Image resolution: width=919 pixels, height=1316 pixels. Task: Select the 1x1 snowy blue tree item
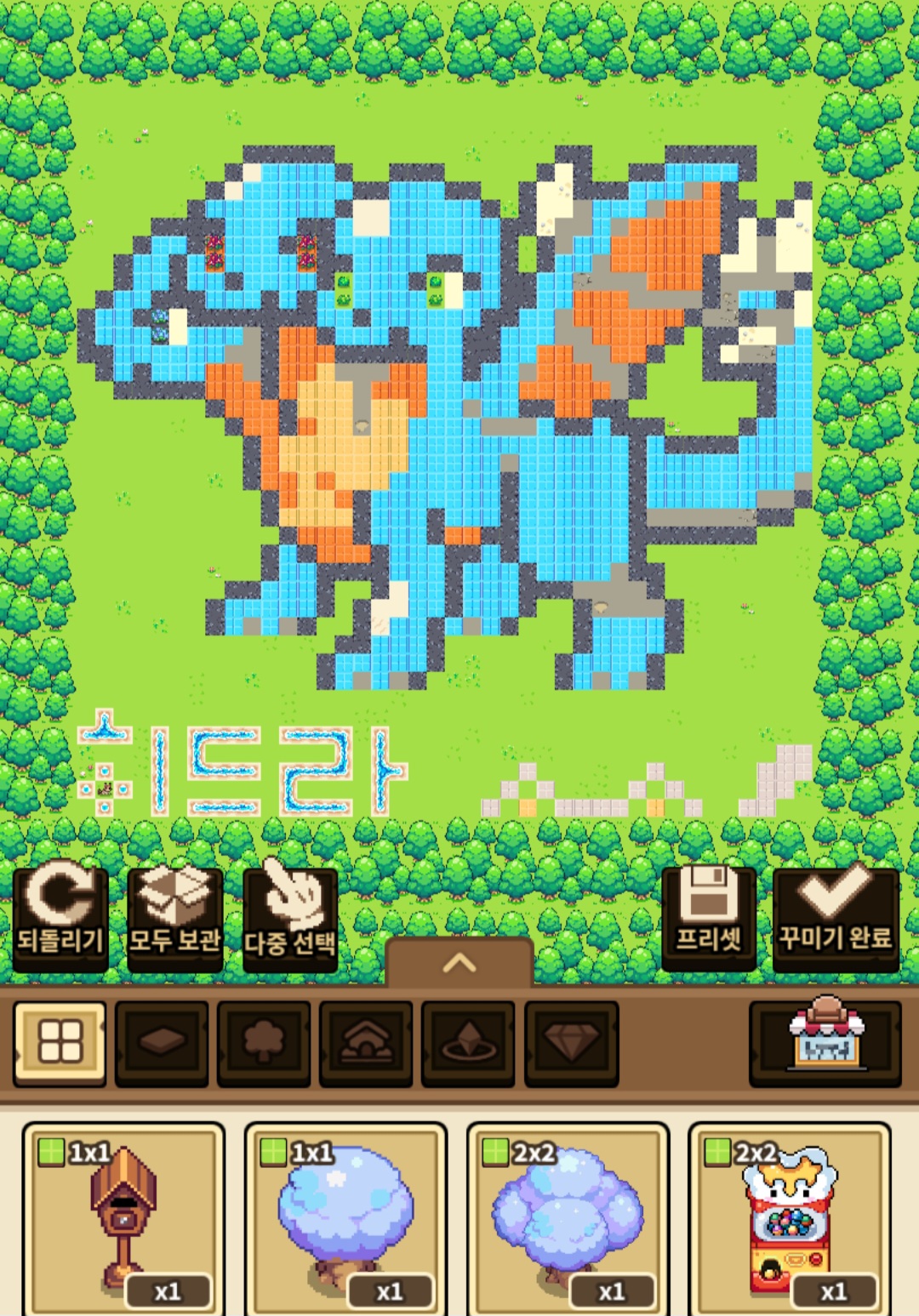click(345, 1220)
